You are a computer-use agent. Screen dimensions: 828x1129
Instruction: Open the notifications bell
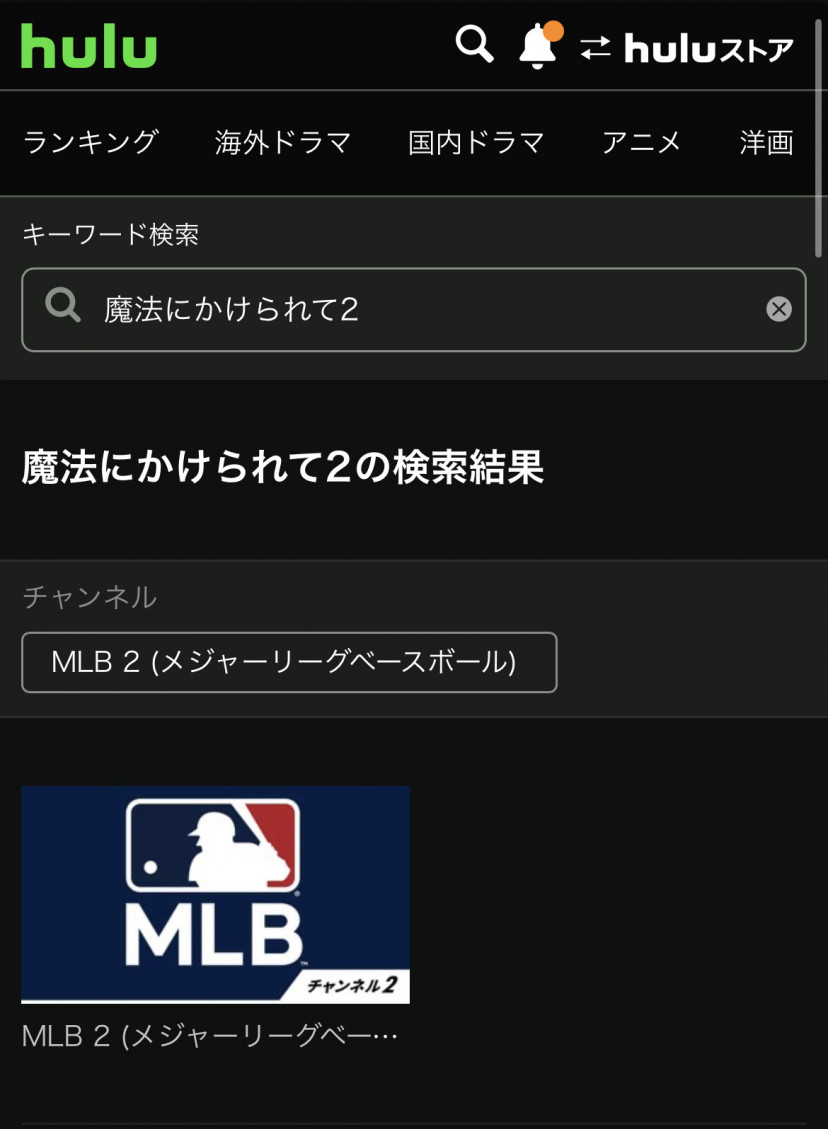point(538,46)
